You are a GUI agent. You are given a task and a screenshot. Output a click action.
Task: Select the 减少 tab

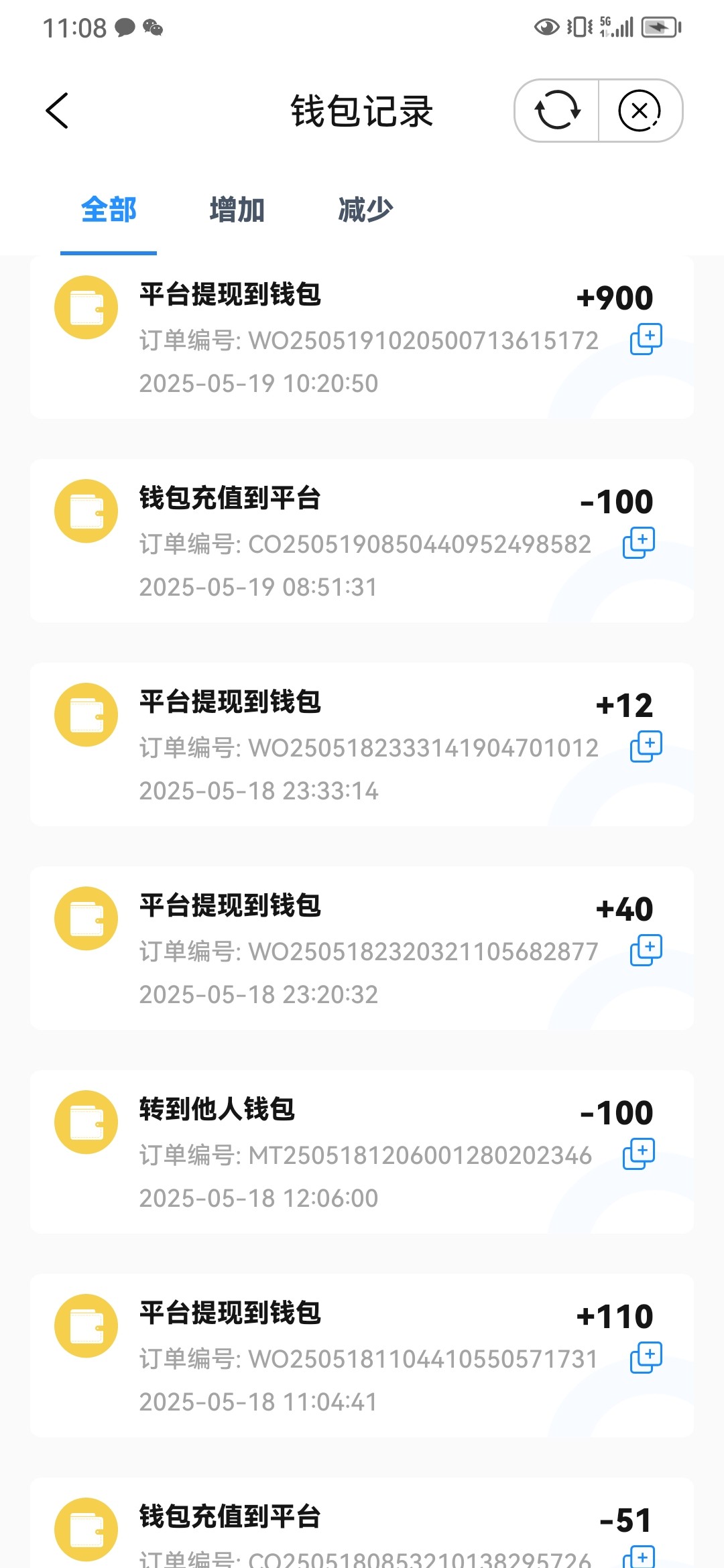365,210
